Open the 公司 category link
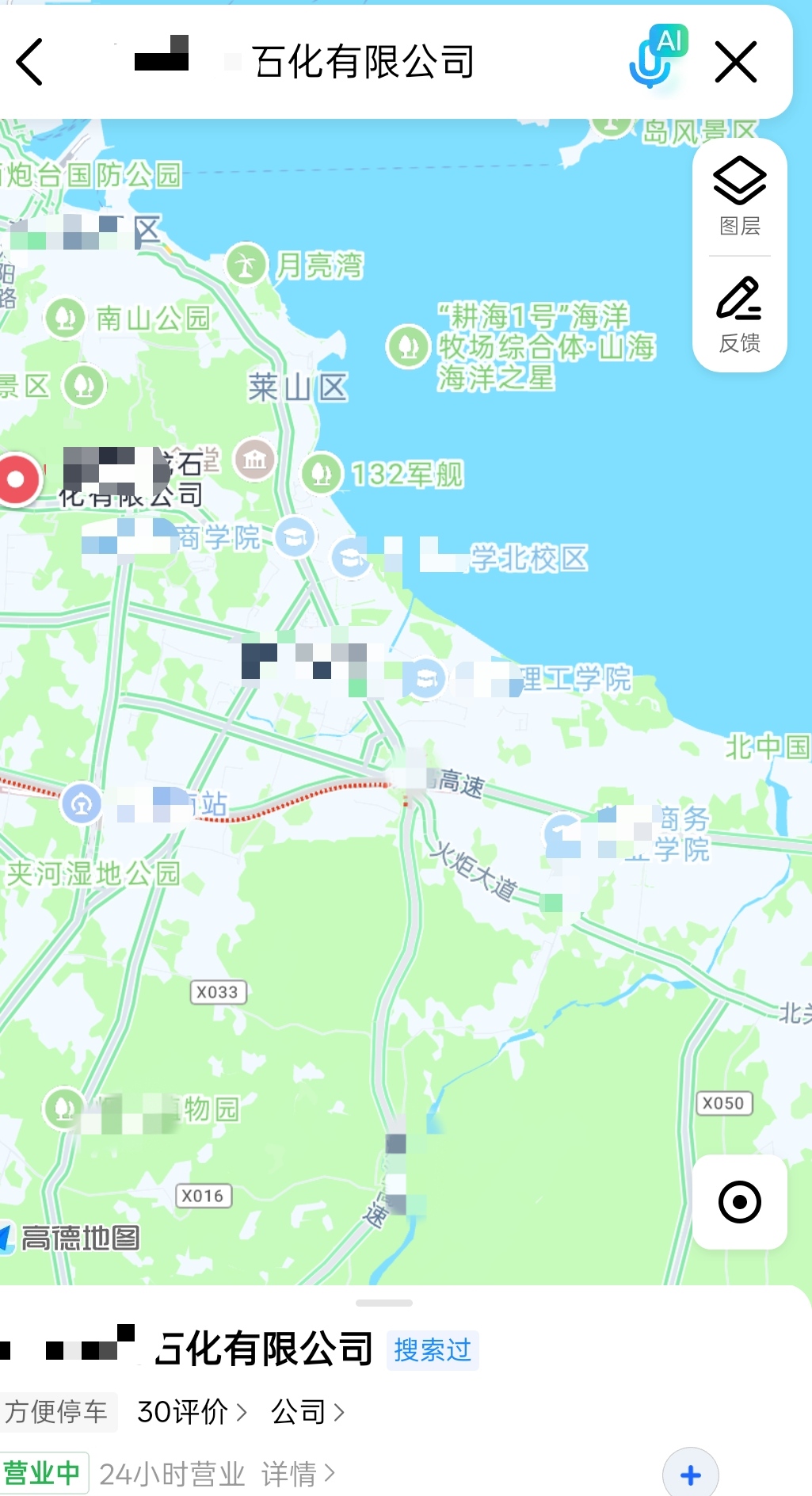 [x=307, y=1412]
